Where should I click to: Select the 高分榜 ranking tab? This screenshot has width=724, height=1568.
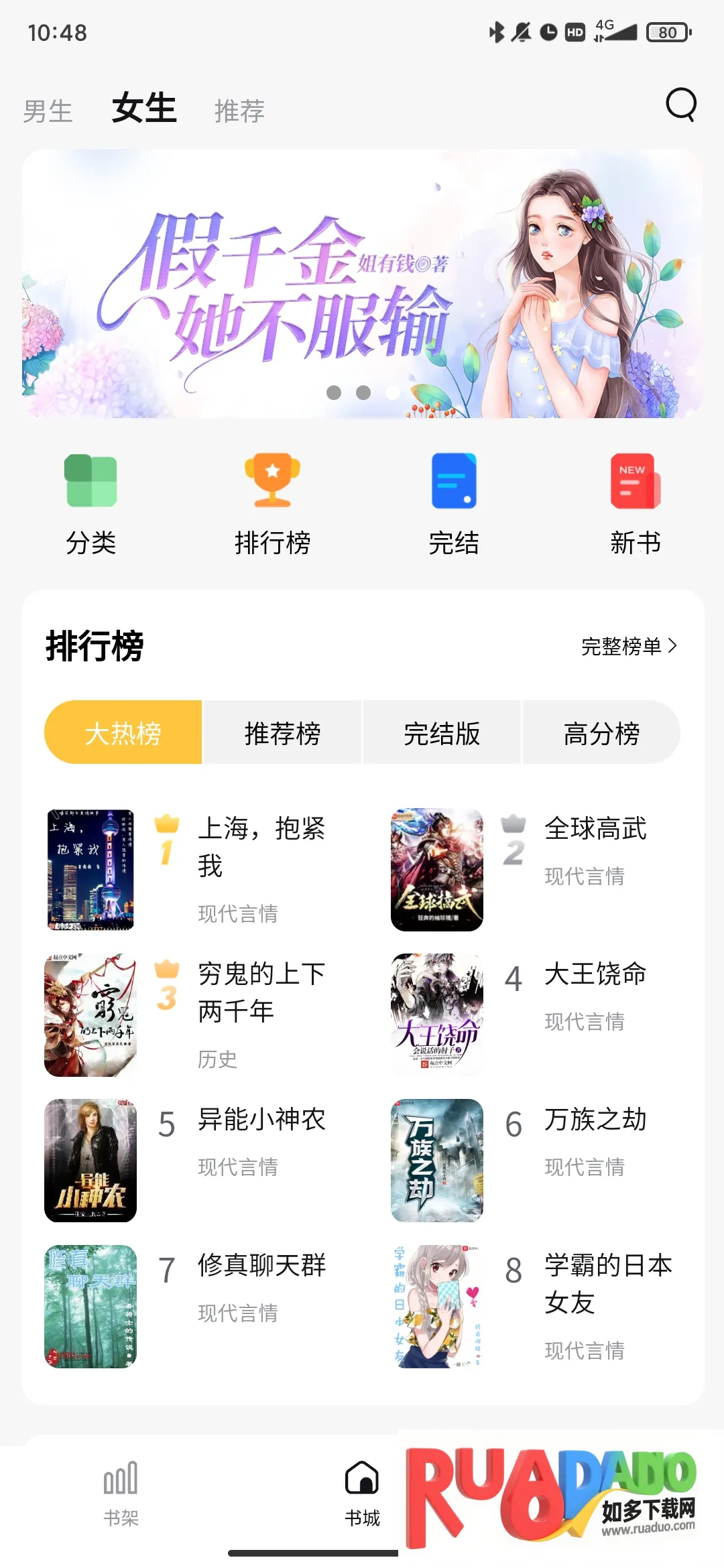(601, 733)
